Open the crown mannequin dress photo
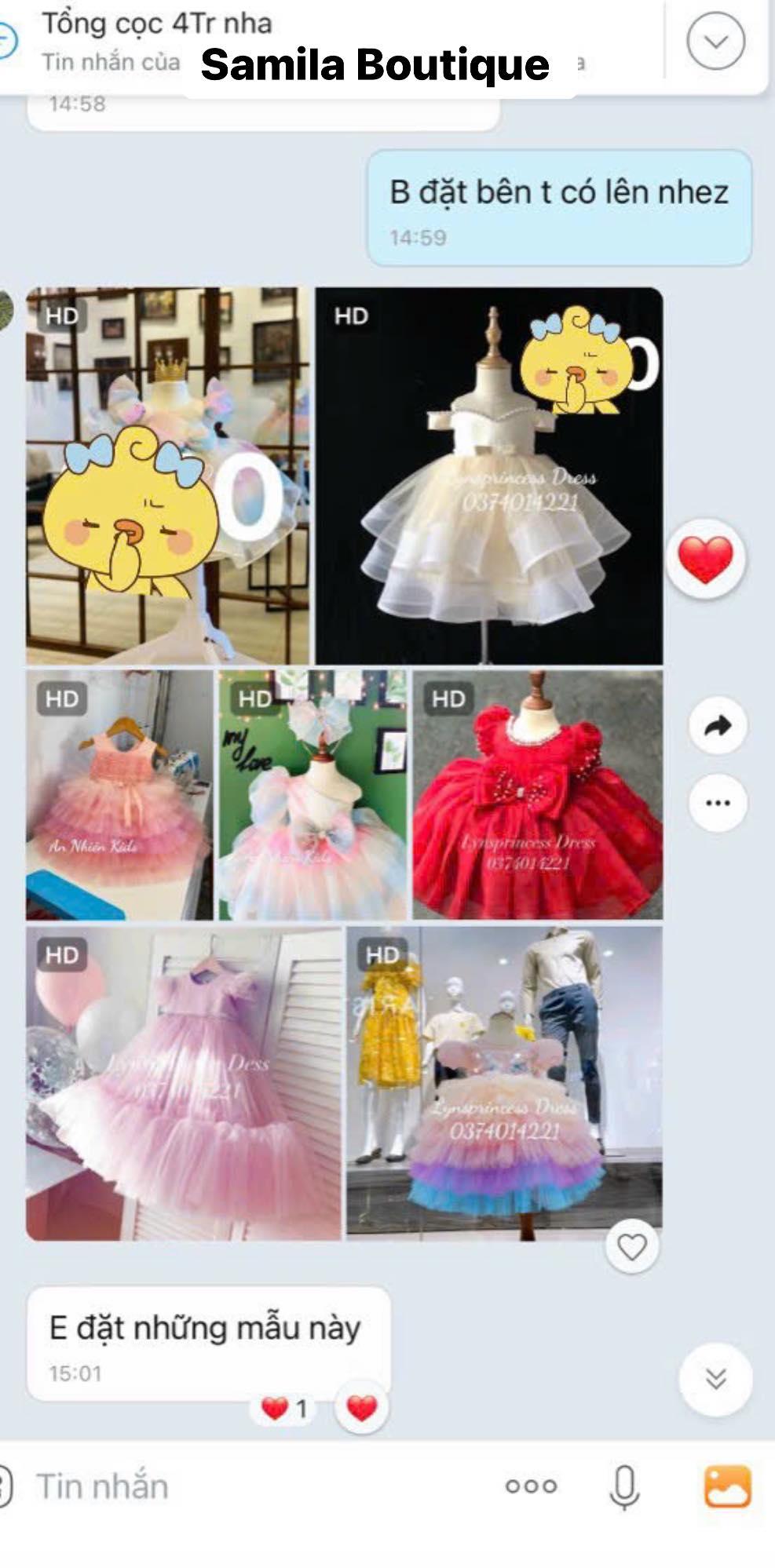The image size is (775, 1568). (168, 476)
